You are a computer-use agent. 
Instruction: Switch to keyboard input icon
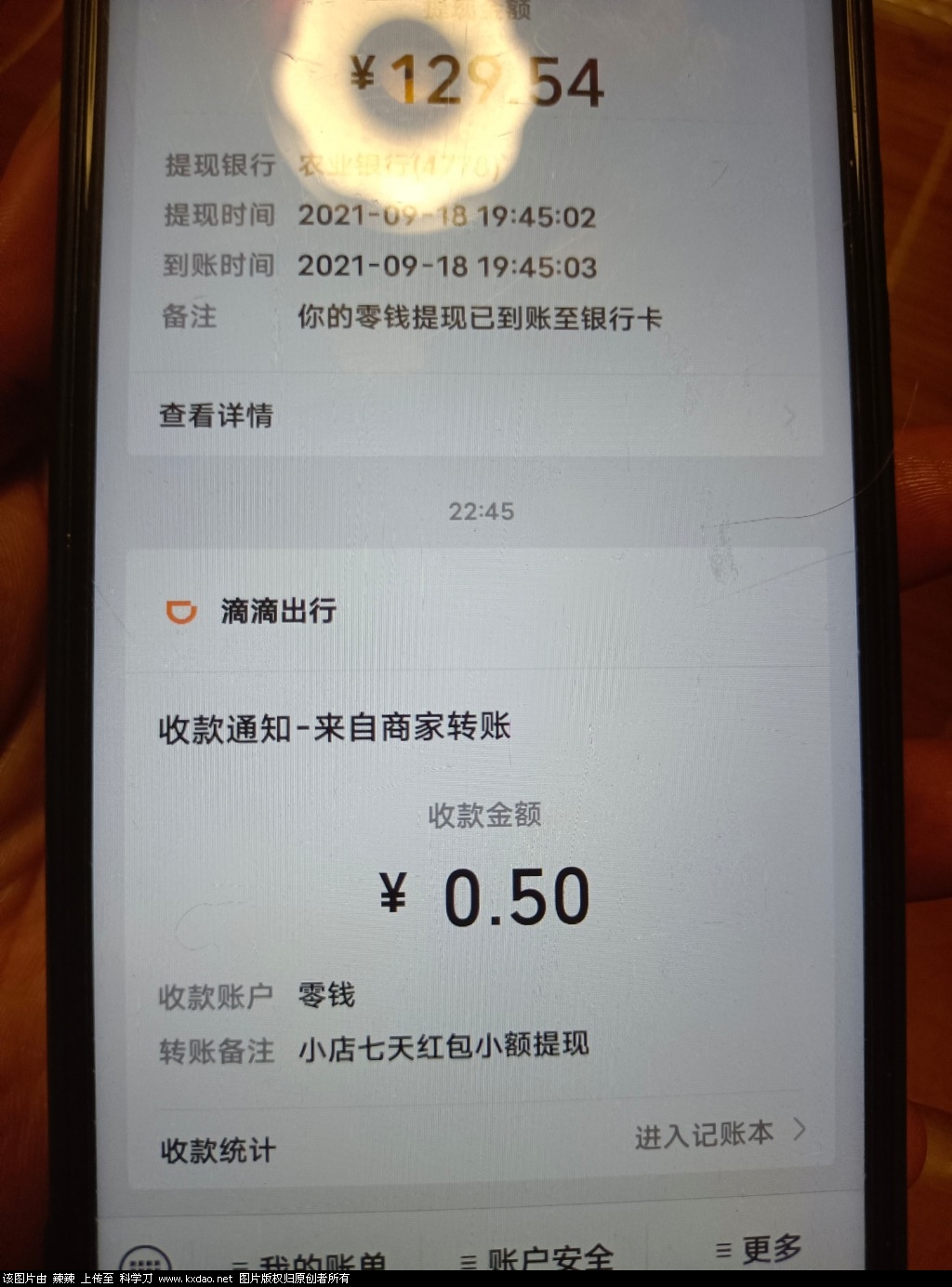(145, 1263)
